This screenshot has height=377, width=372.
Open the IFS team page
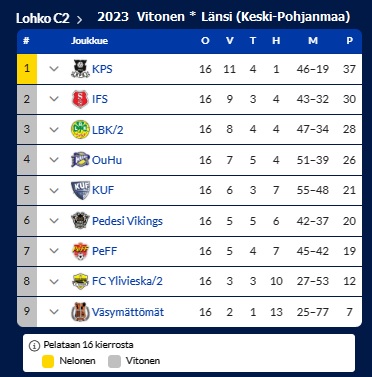click(100, 99)
